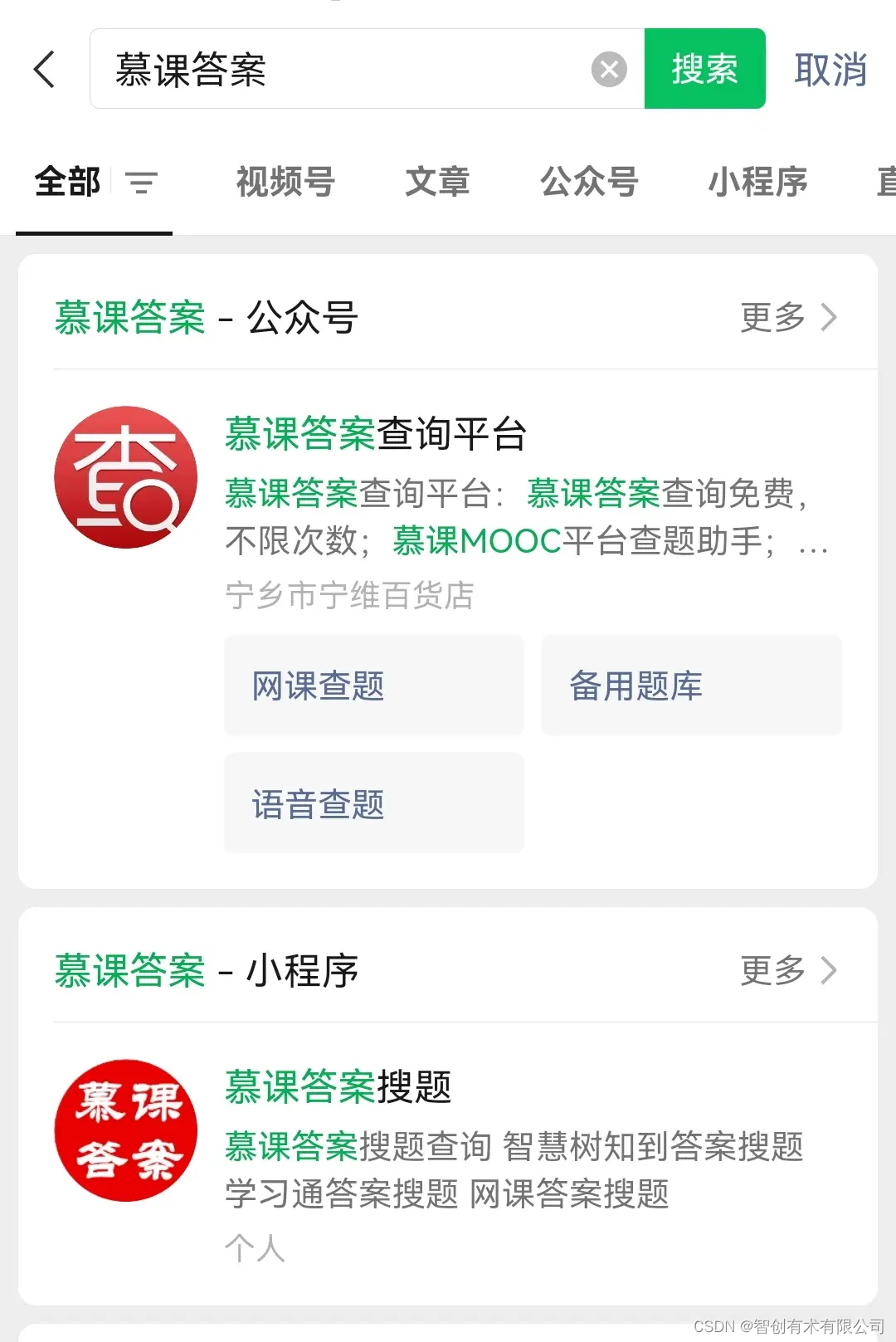The image size is (896, 1342).
Task: Open the 慕课答案搜题 mini program
Action: (x=338, y=1087)
